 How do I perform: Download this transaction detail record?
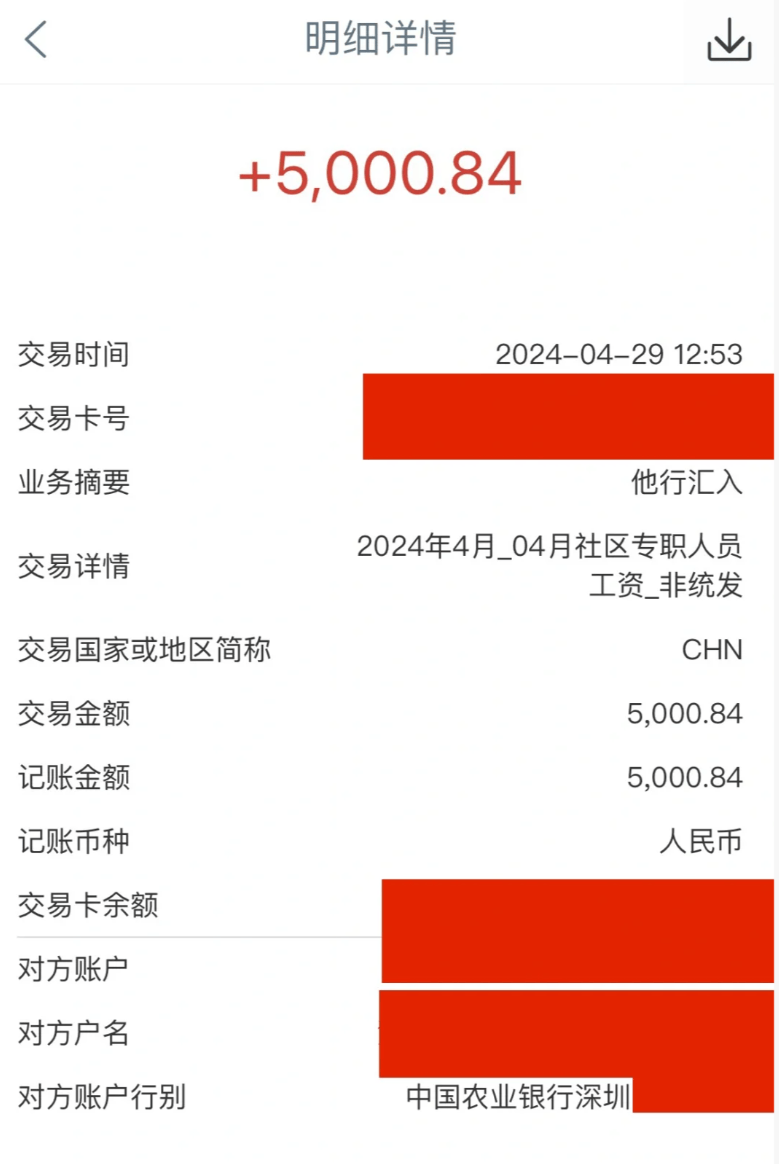[728, 41]
